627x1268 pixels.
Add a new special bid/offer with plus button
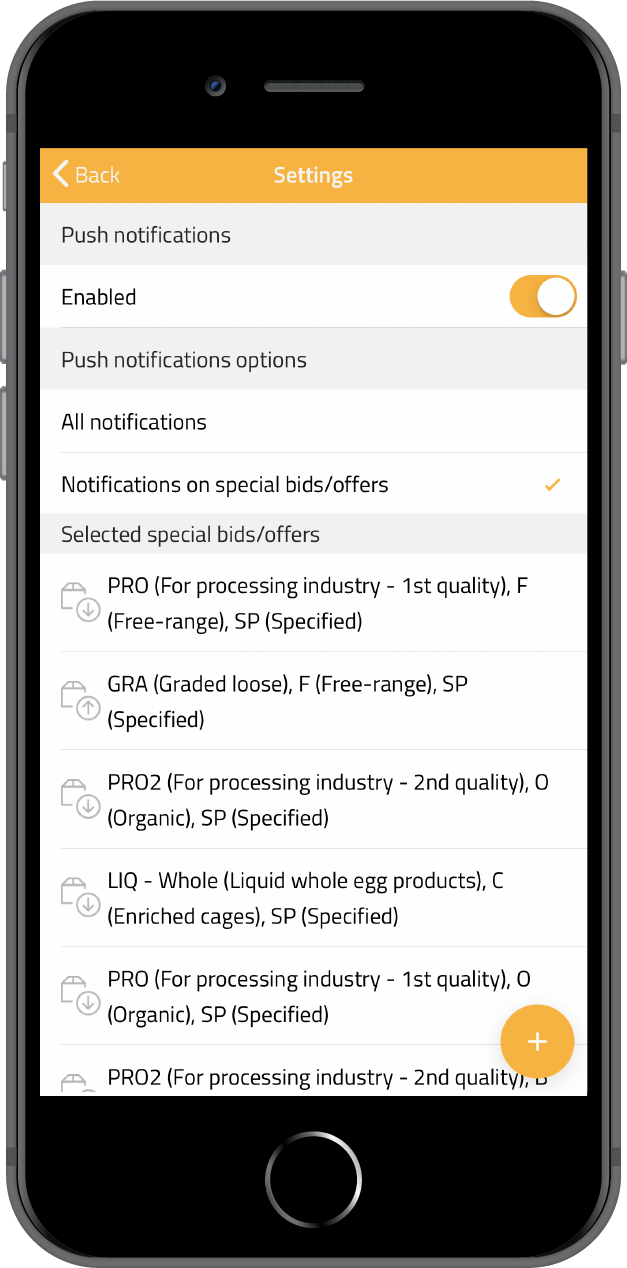click(537, 1041)
